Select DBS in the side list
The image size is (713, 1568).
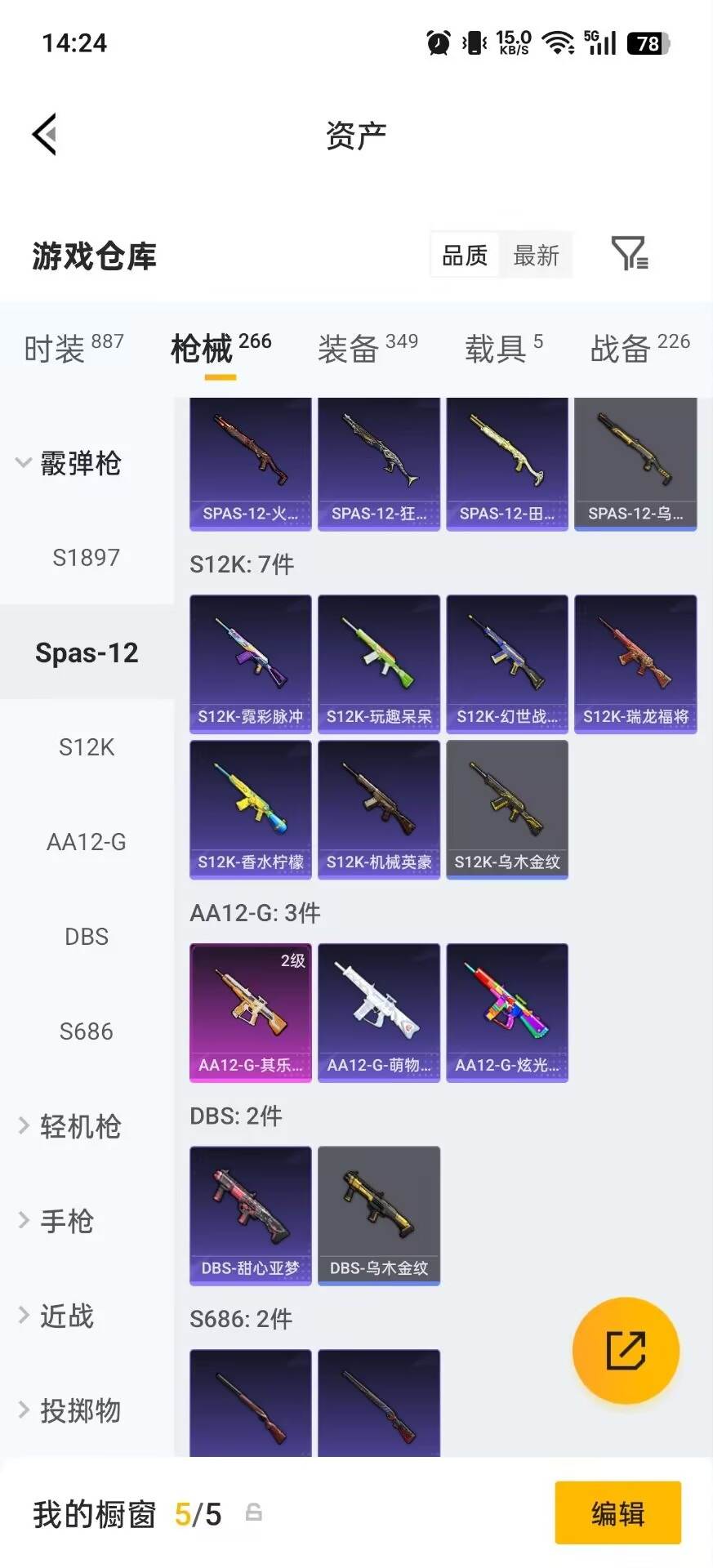point(87,937)
